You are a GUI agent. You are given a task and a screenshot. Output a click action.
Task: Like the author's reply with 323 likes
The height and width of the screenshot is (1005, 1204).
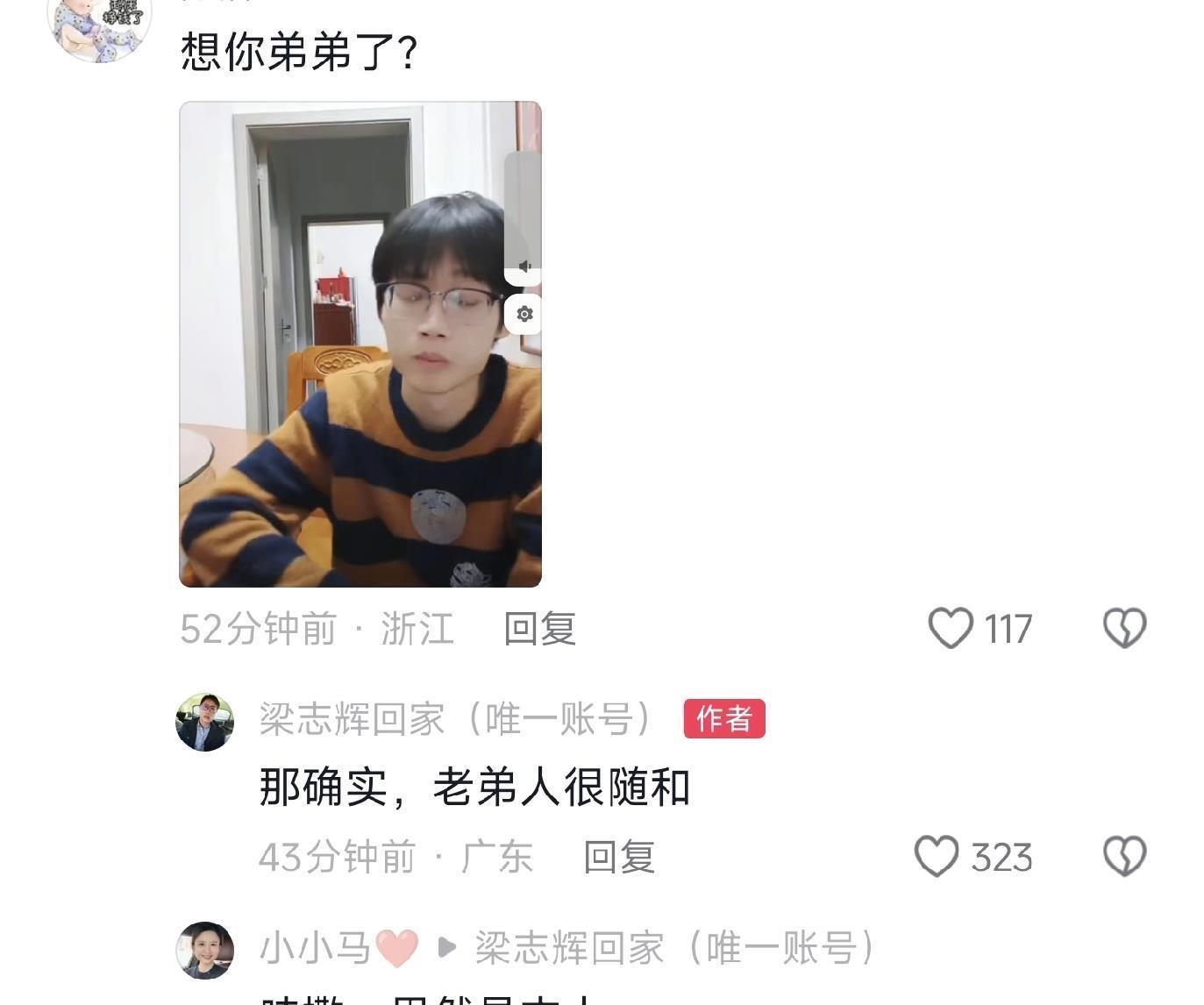pyautogui.click(x=937, y=857)
